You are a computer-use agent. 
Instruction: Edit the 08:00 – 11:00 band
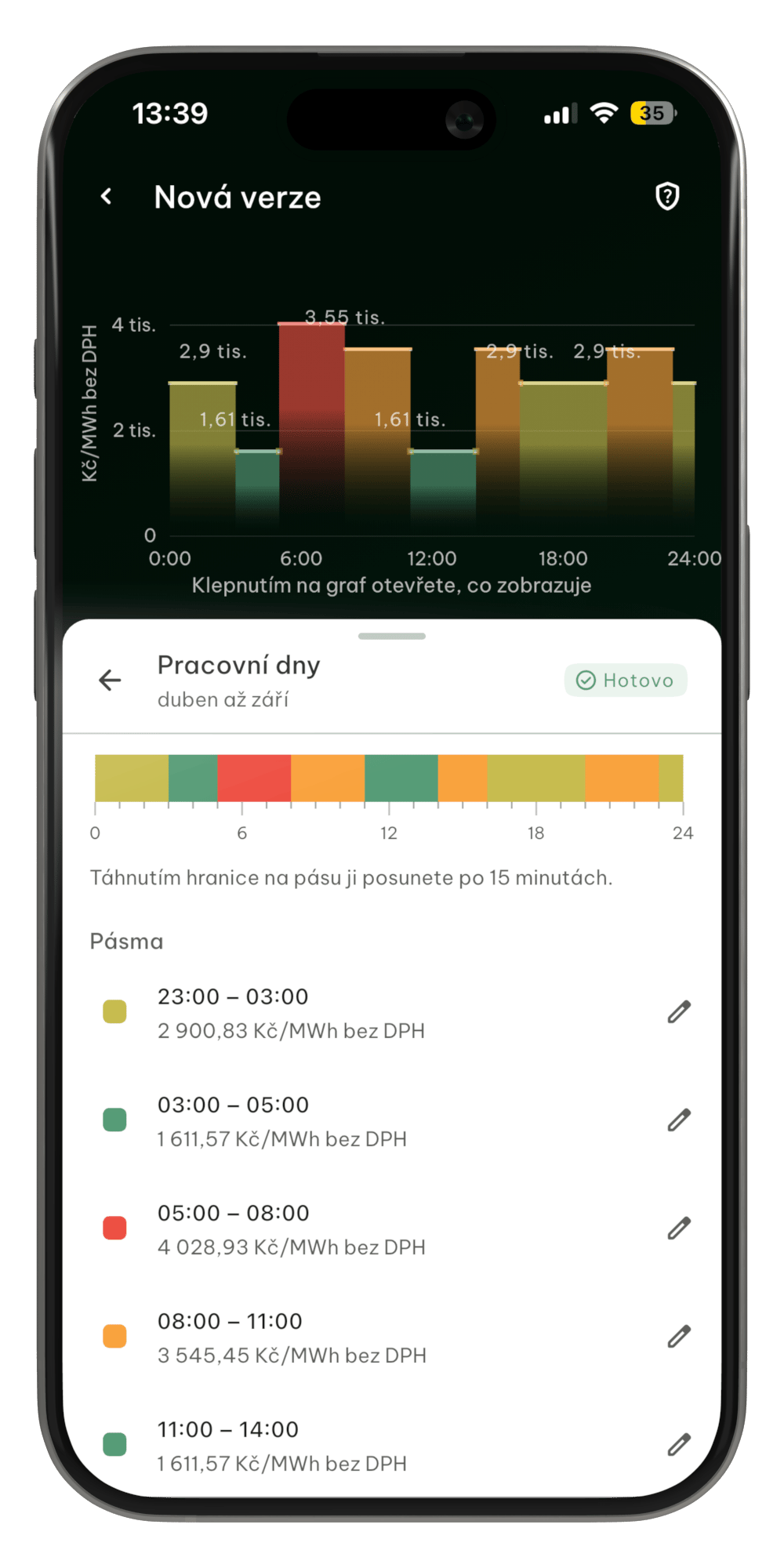coord(679,1337)
